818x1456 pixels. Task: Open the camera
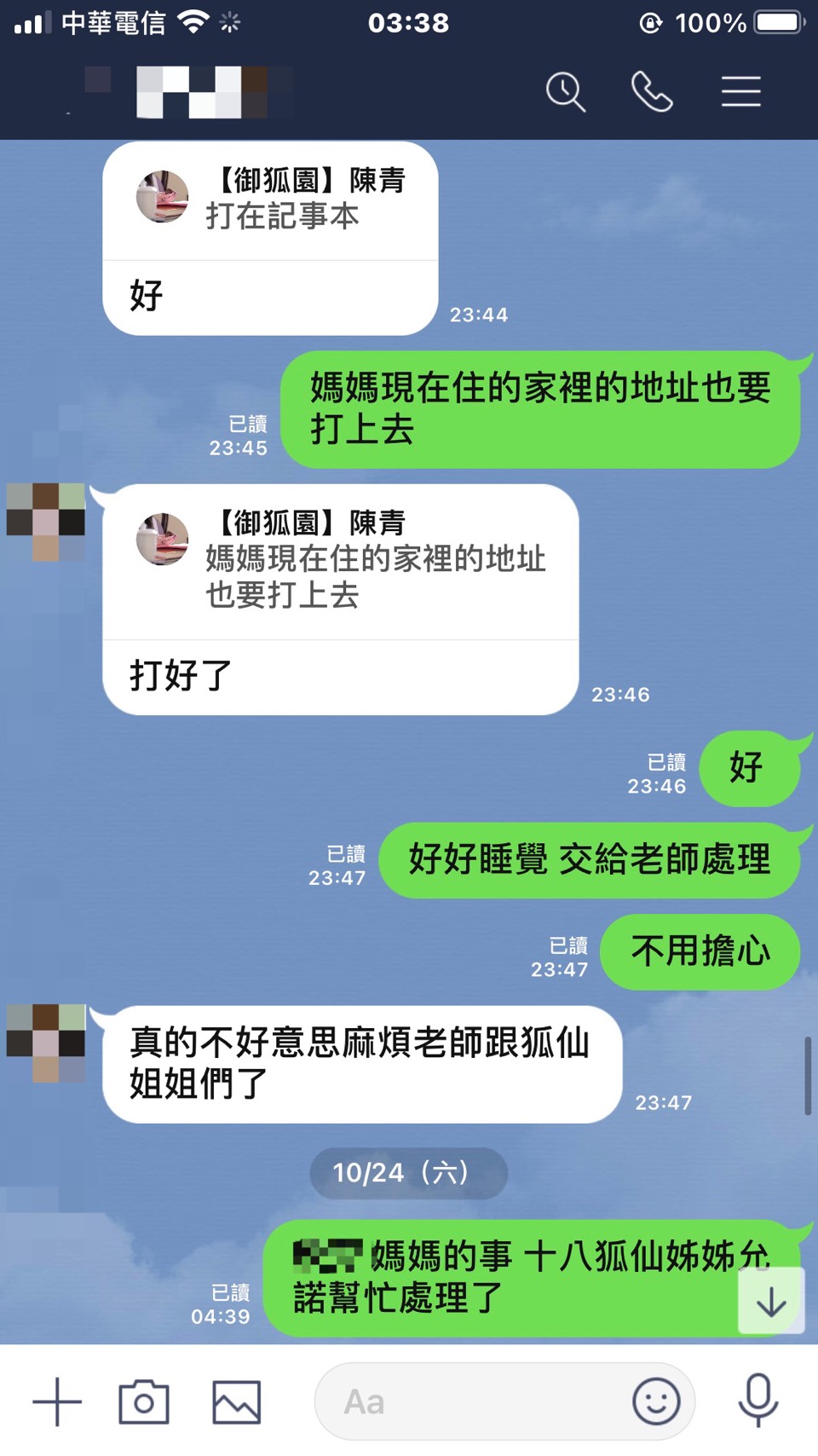144,1401
